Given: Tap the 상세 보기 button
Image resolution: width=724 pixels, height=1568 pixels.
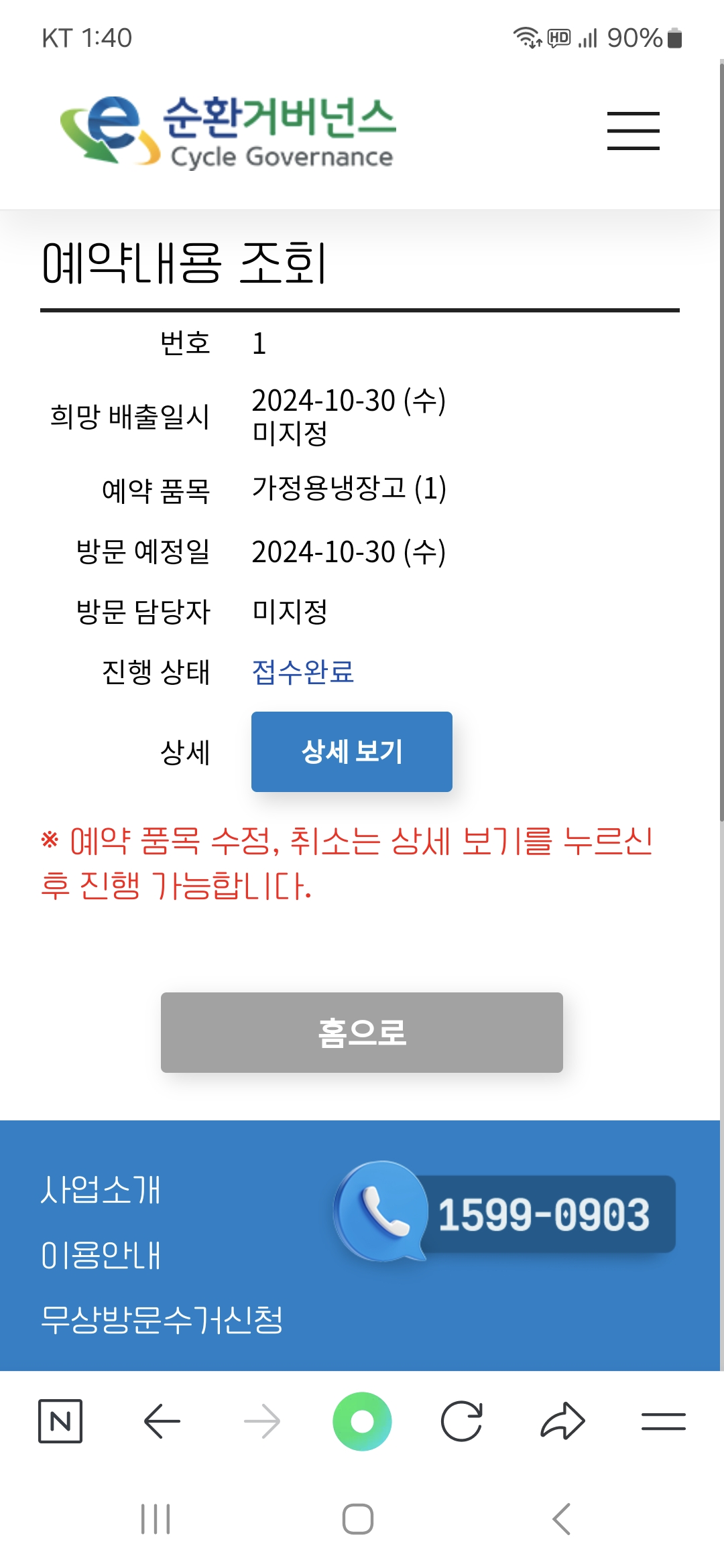Looking at the screenshot, I should click(x=351, y=751).
